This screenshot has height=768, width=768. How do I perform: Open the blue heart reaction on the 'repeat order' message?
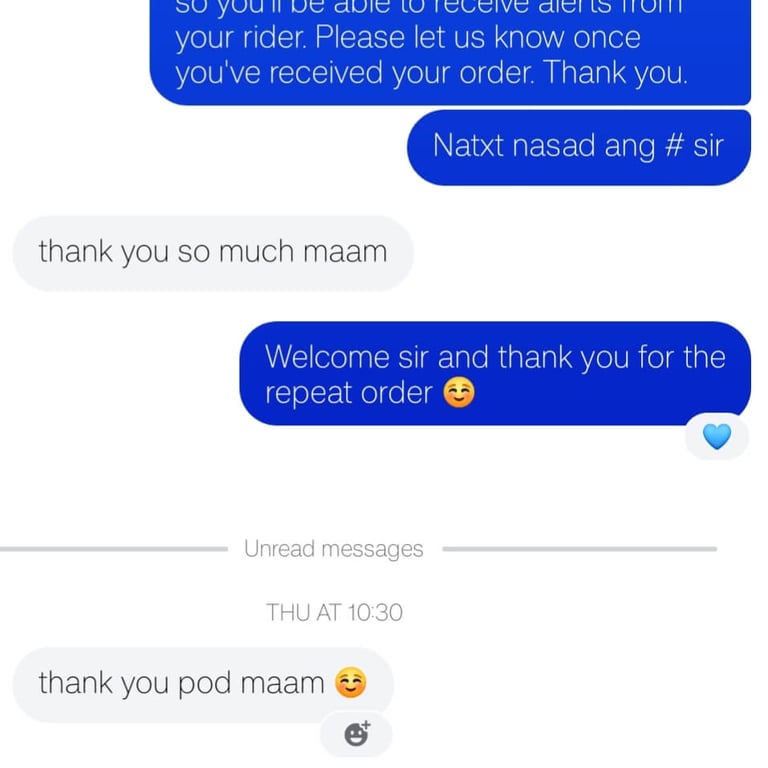point(717,437)
